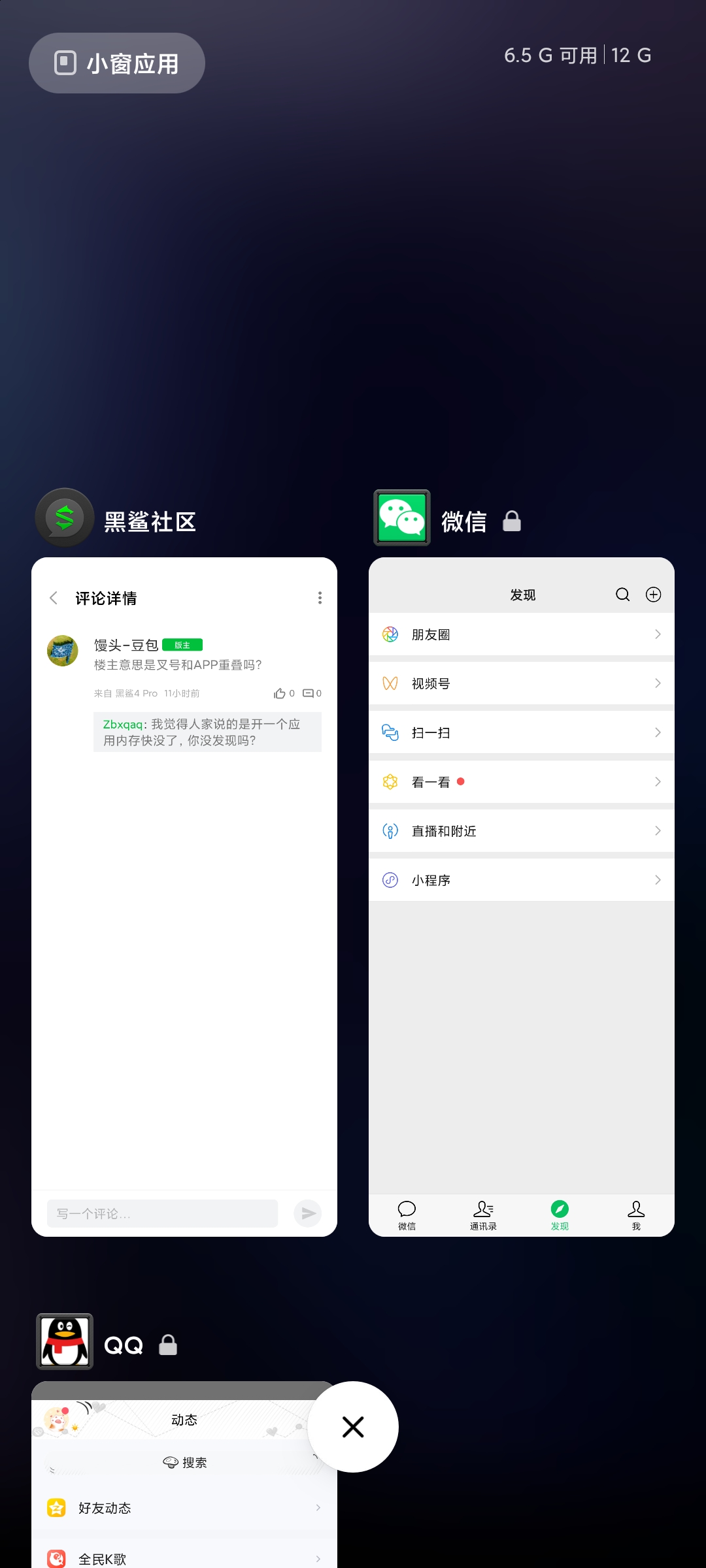Clear all recent apps with the X button
This screenshot has height=1568, width=706.
click(x=353, y=1427)
